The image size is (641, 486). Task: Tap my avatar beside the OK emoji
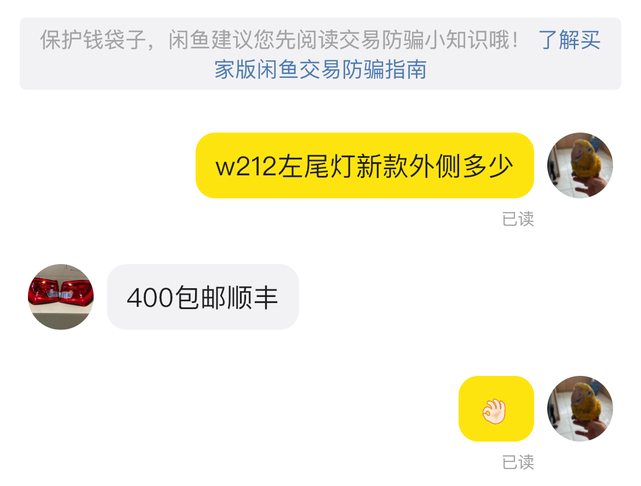tap(580, 408)
